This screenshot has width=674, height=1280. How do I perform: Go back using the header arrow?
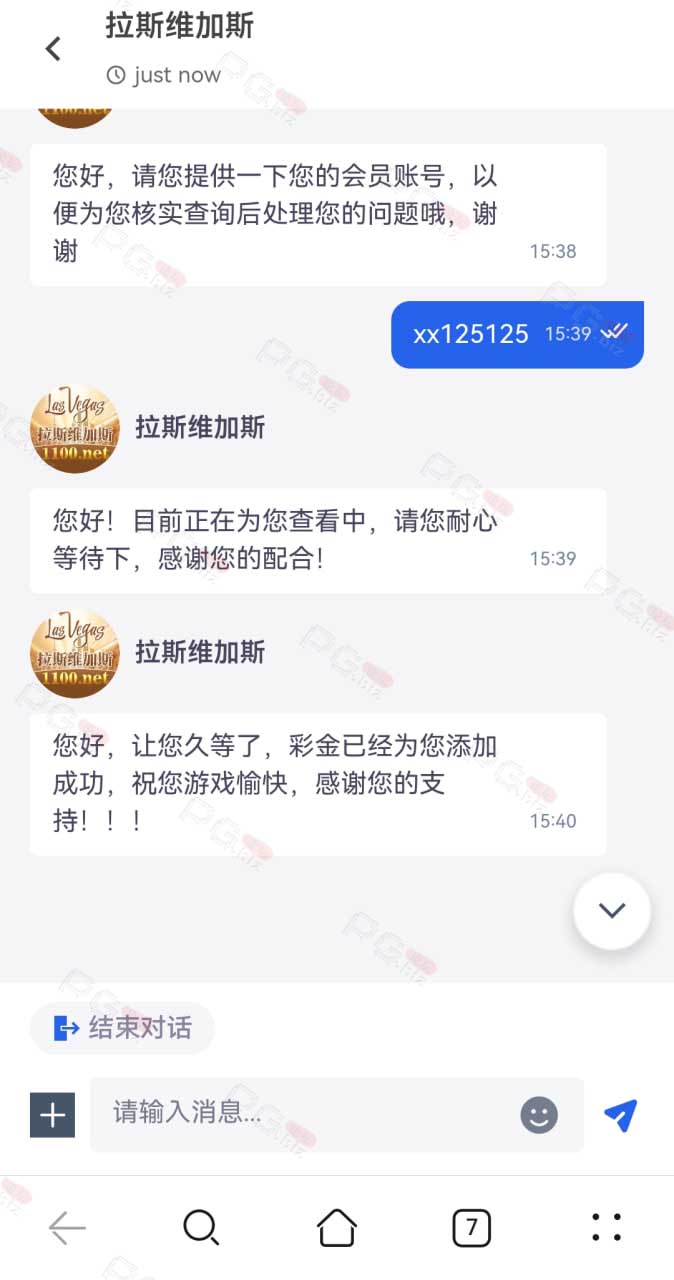click(53, 47)
